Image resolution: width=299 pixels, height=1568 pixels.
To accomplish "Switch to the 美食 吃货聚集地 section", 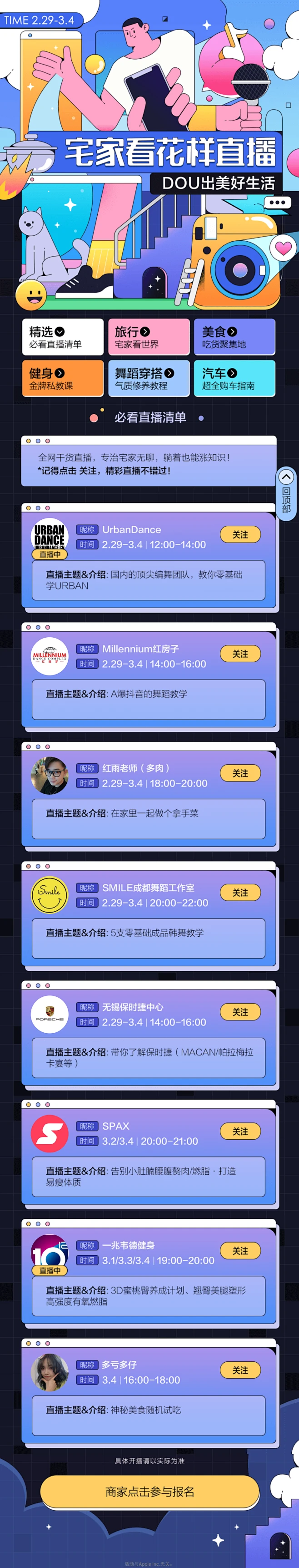I will tap(234, 337).
